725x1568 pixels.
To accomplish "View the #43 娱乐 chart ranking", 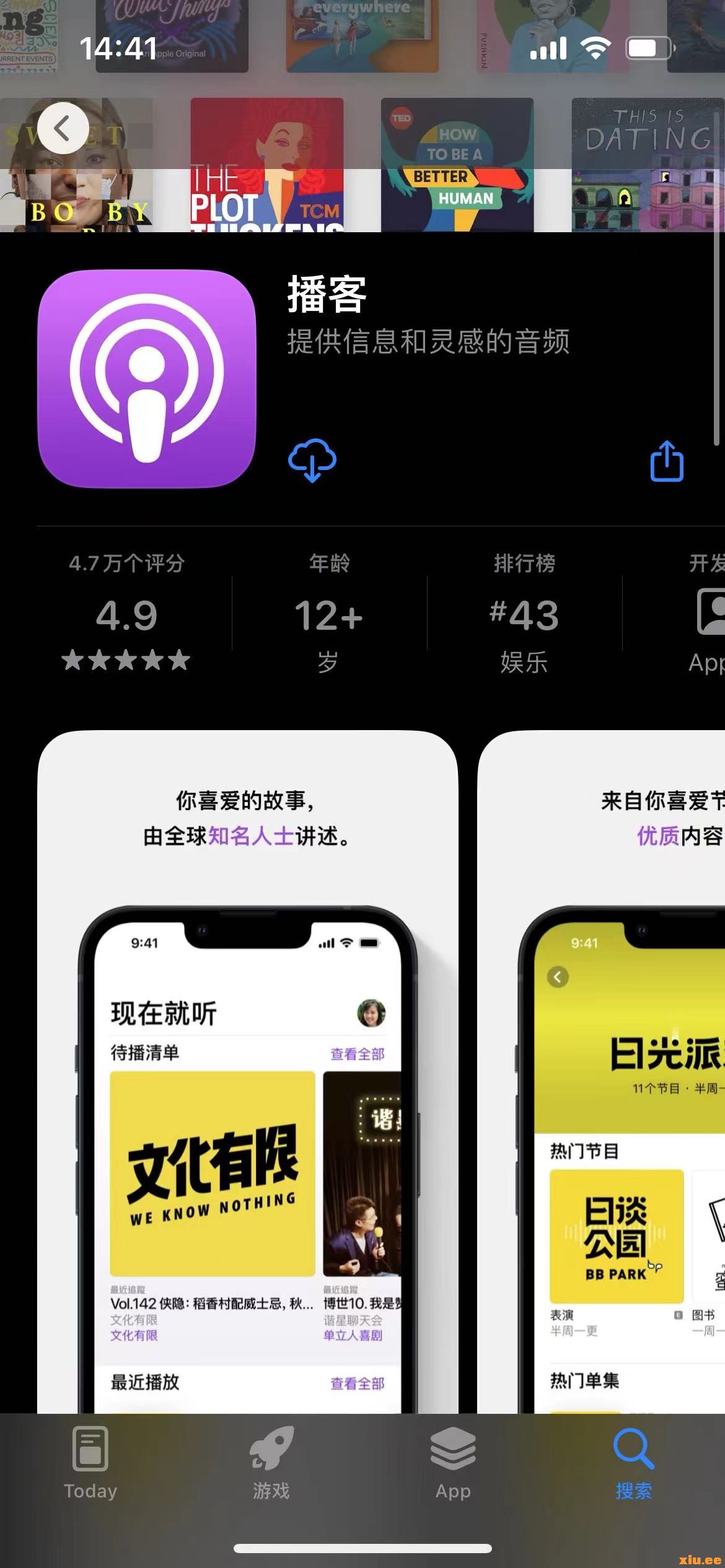I will point(524,613).
